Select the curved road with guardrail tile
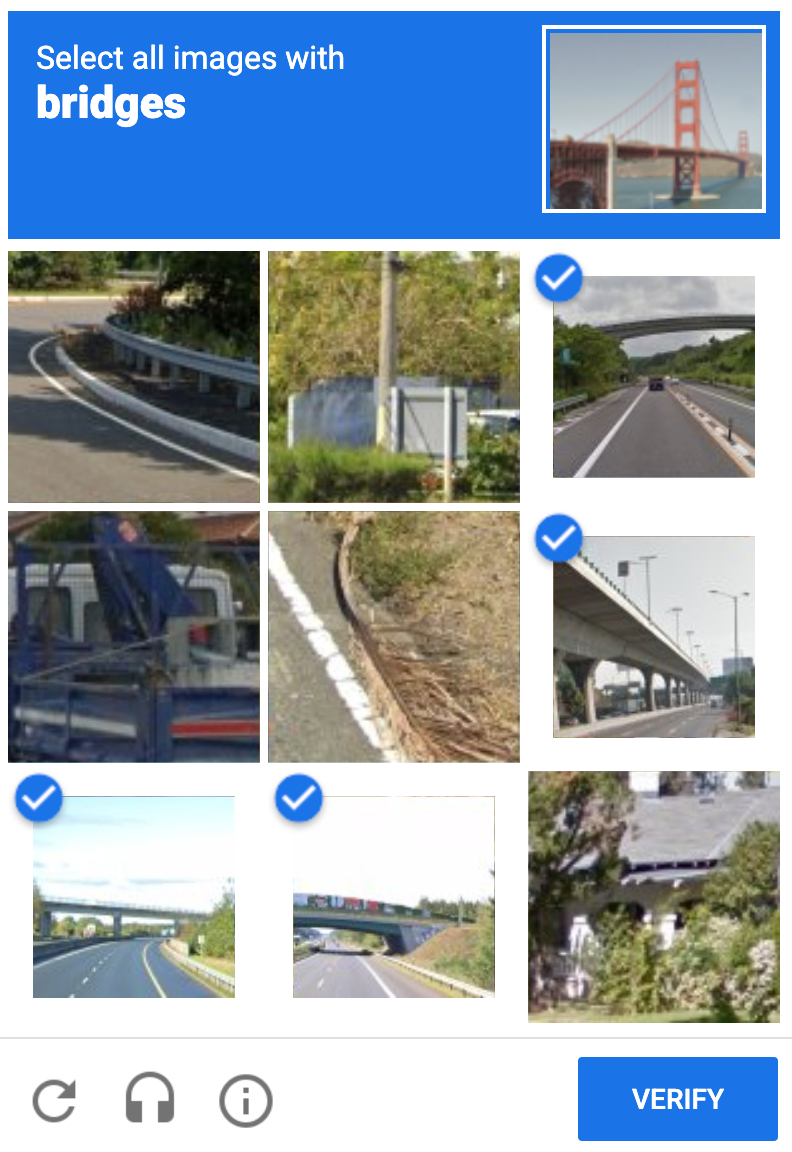Viewport: 792px width, 1152px height. [134, 377]
